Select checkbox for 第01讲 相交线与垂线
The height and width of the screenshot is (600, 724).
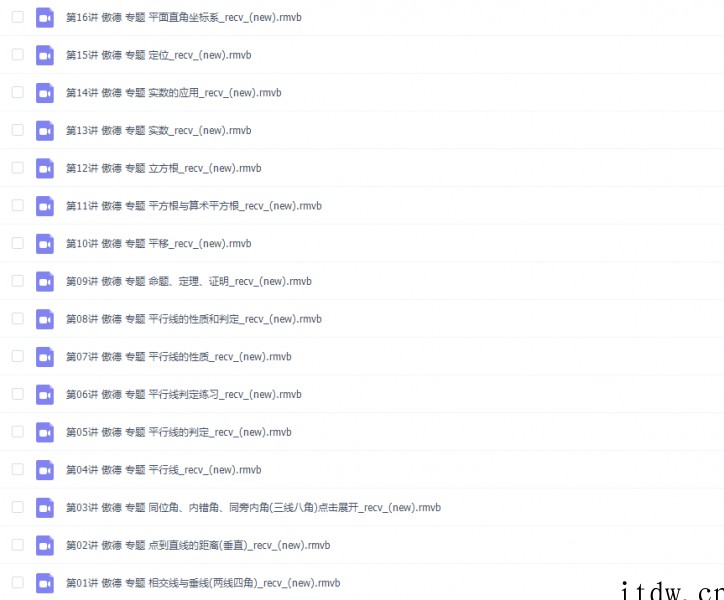pos(17,582)
